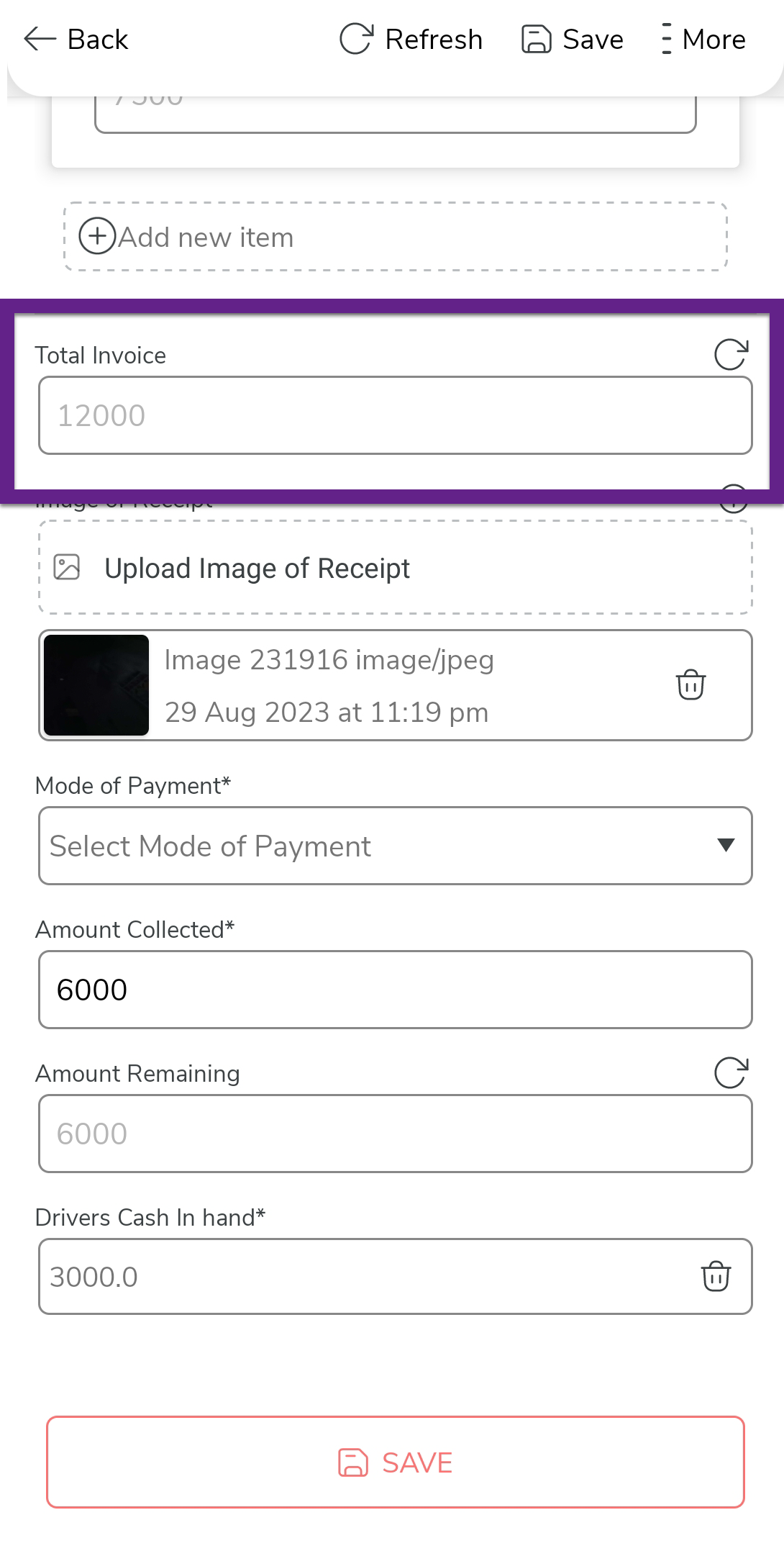Delete the uploaded Image 231916 attachment

pos(690,684)
